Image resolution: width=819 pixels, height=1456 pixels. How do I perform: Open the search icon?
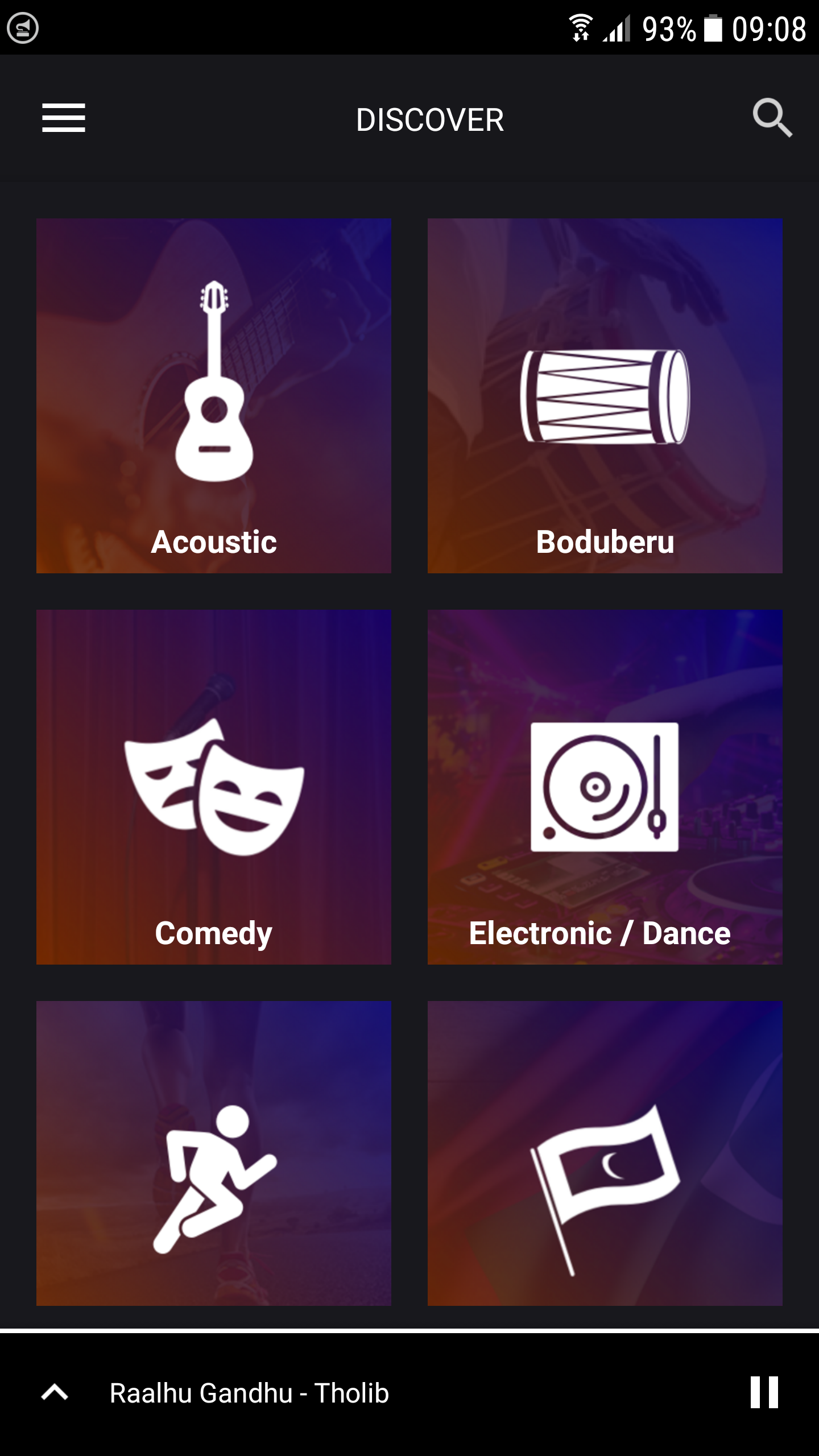772,118
